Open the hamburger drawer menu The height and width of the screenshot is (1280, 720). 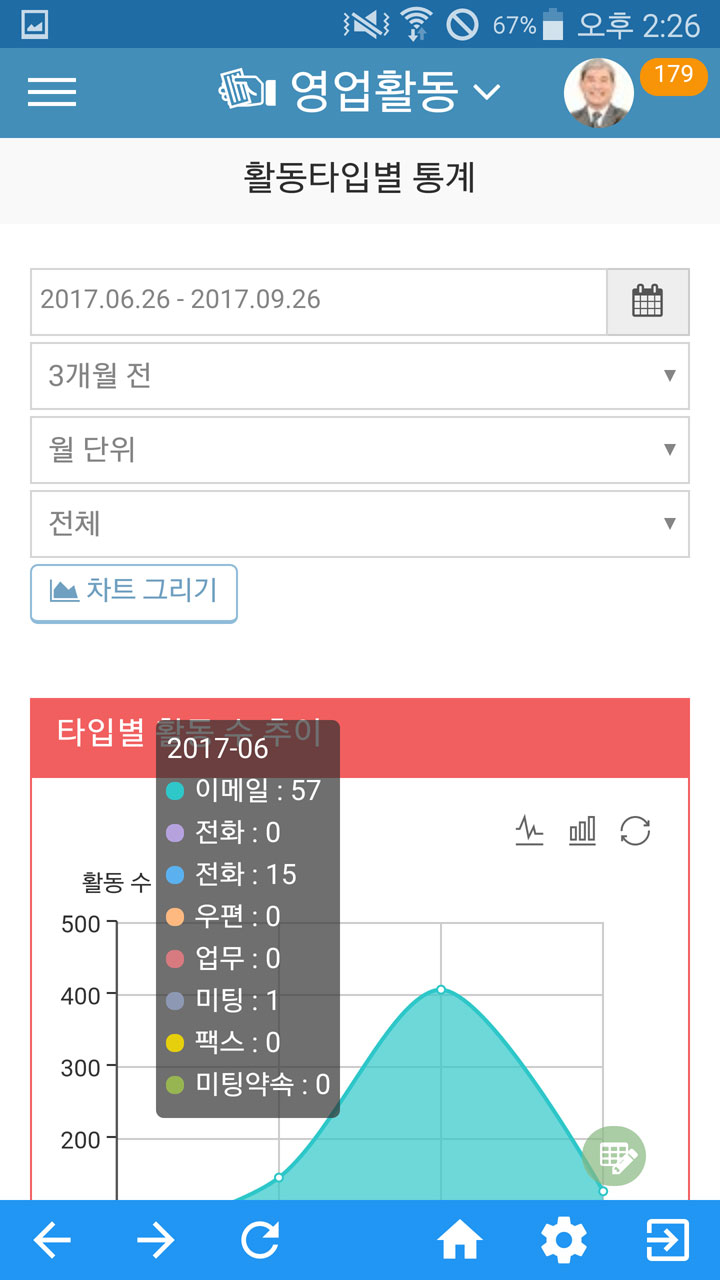pos(52,92)
